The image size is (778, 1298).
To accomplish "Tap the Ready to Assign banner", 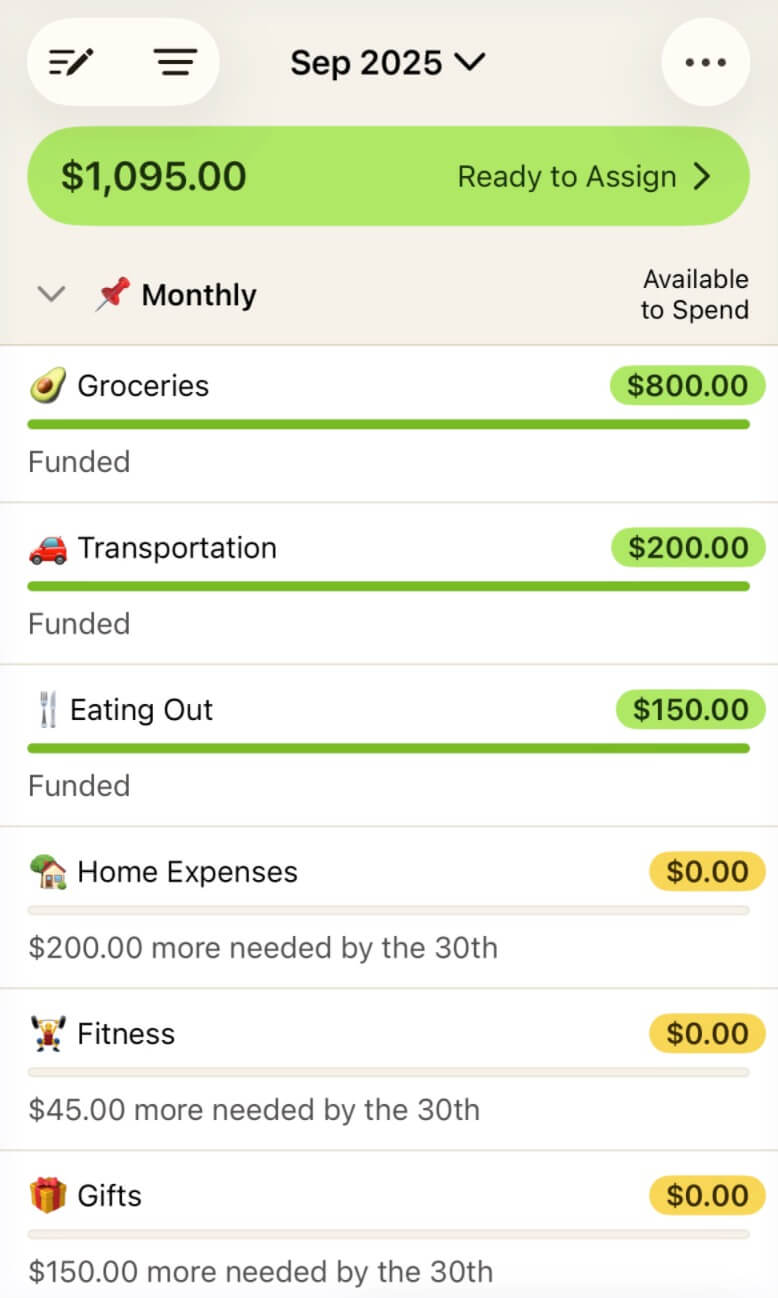I will point(388,176).
